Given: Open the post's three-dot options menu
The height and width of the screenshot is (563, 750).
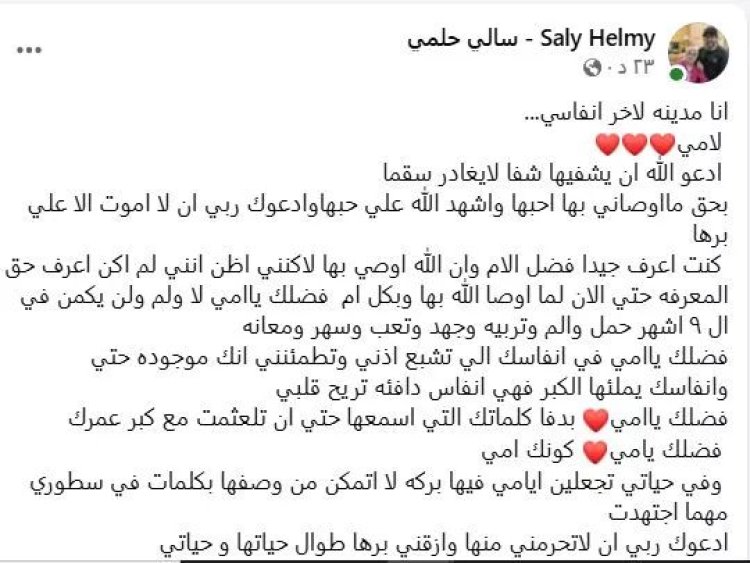Looking at the screenshot, I should point(28,49).
